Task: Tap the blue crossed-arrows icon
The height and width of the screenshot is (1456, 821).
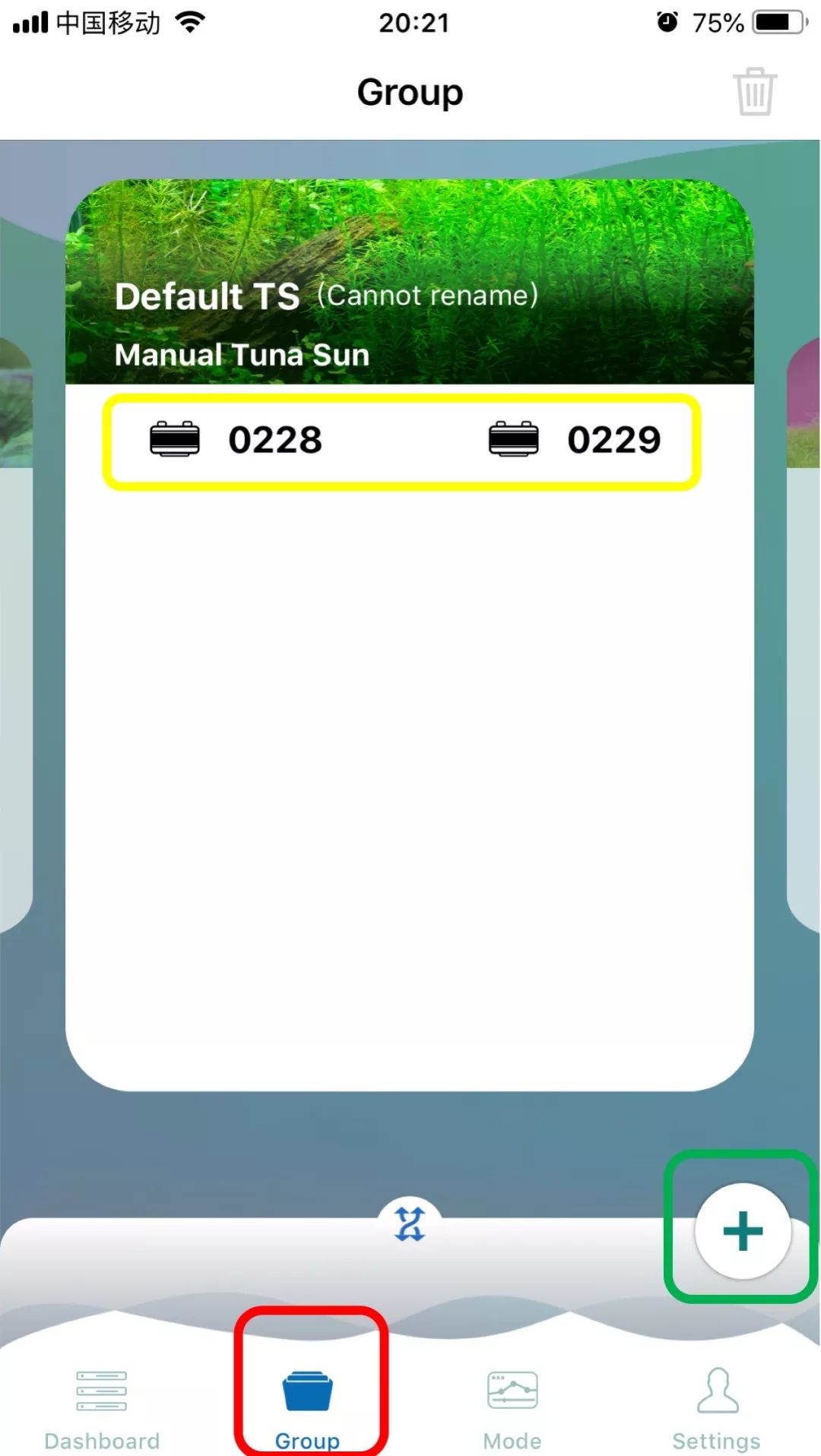Action: tap(410, 1223)
